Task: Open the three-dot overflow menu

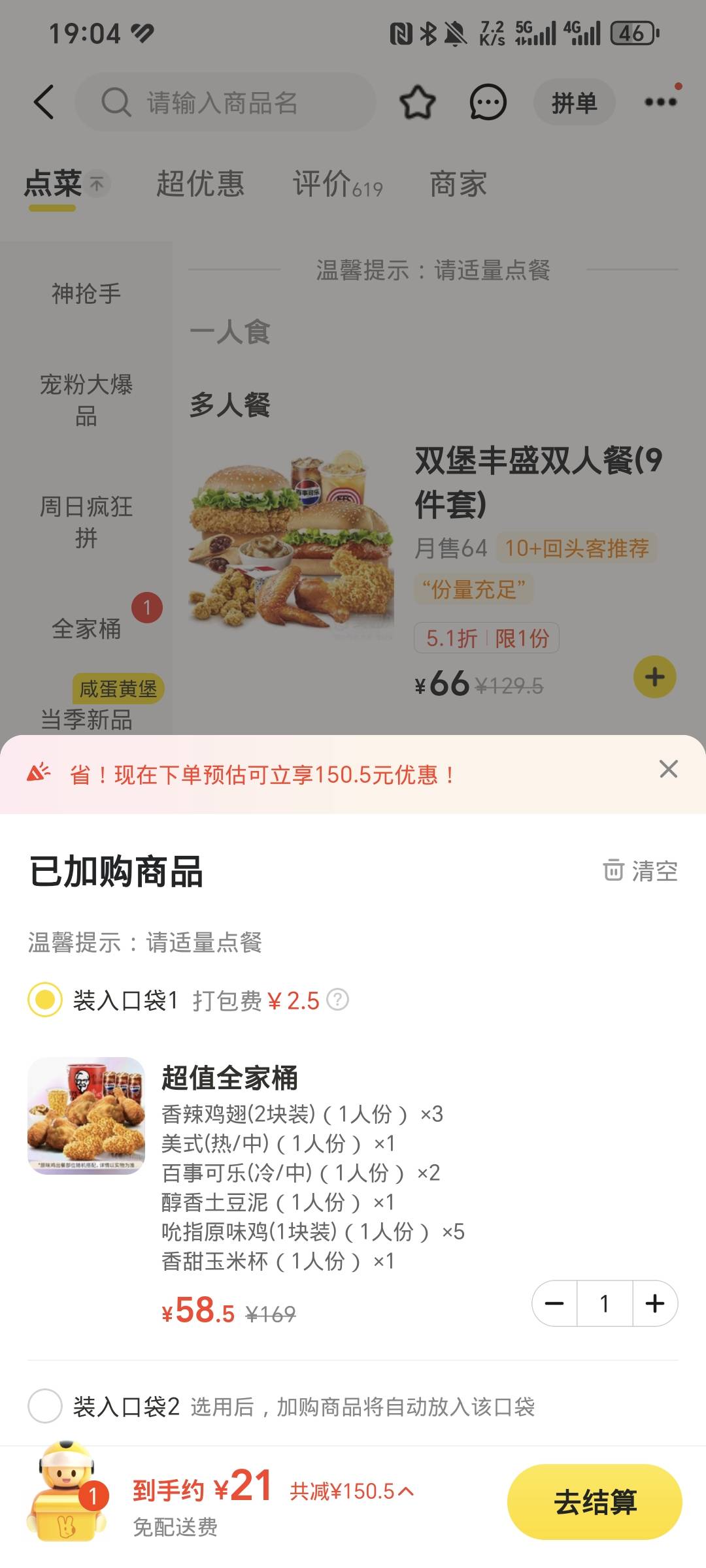Action: (660, 102)
